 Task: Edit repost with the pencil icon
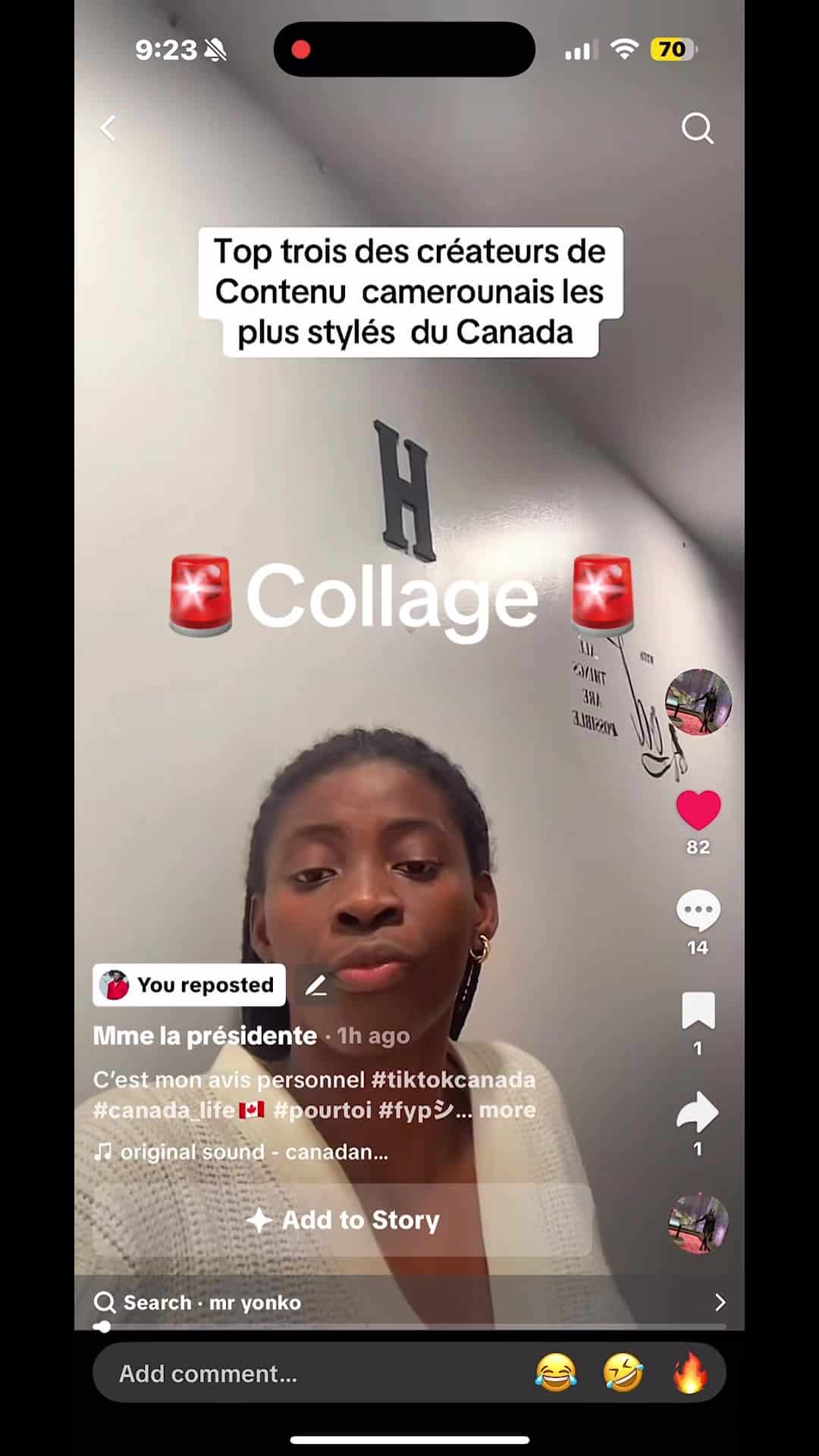click(315, 985)
